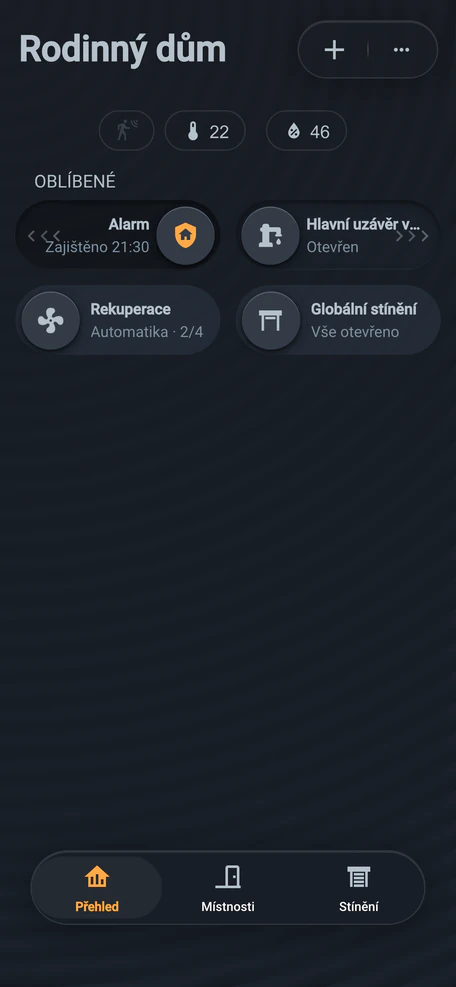Open the three-dot overflow menu
The image size is (456, 987).
(x=401, y=50)
